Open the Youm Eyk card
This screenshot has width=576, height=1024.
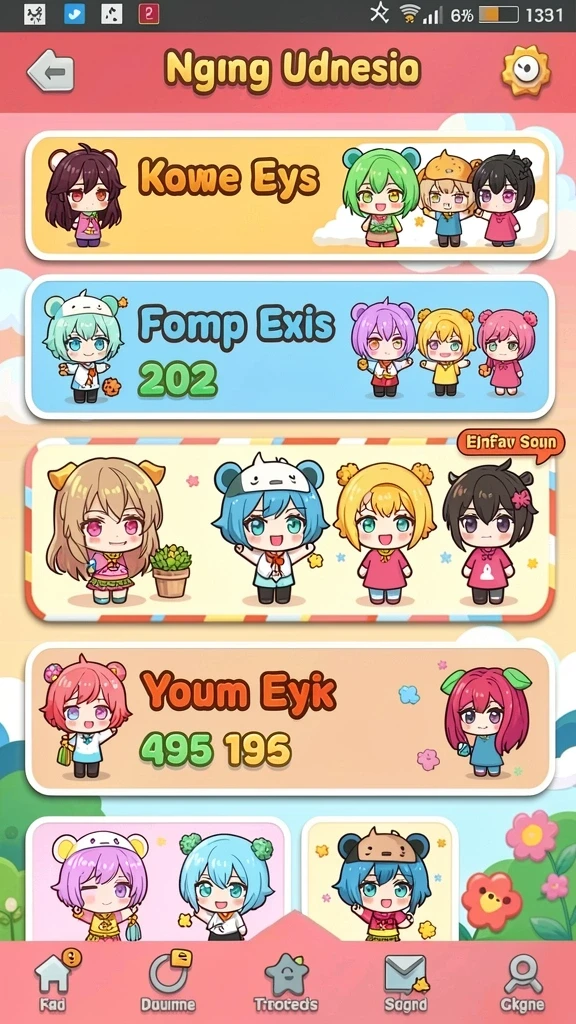[290, 718]
